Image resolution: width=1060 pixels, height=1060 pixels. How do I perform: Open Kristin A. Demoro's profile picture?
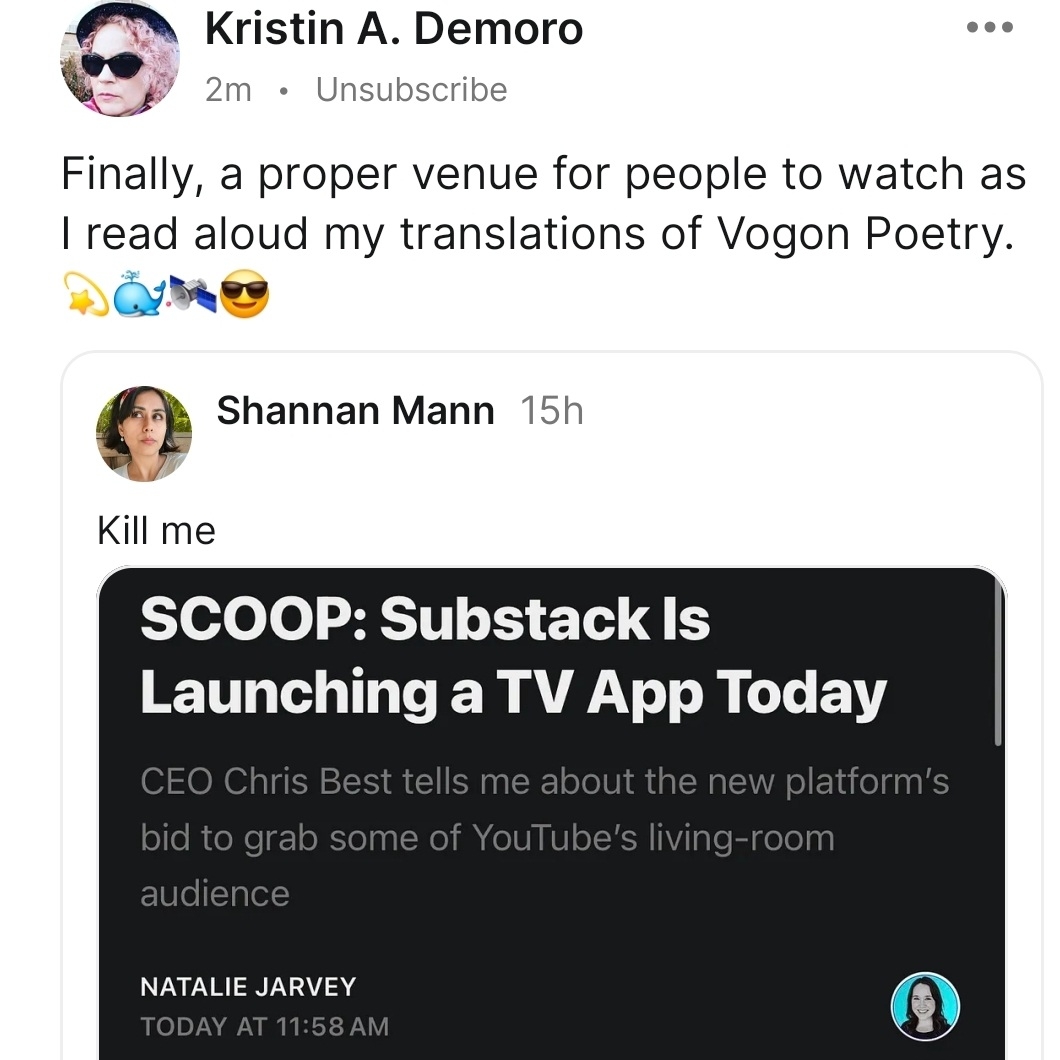pyautogui.click(x=120, y=58)
